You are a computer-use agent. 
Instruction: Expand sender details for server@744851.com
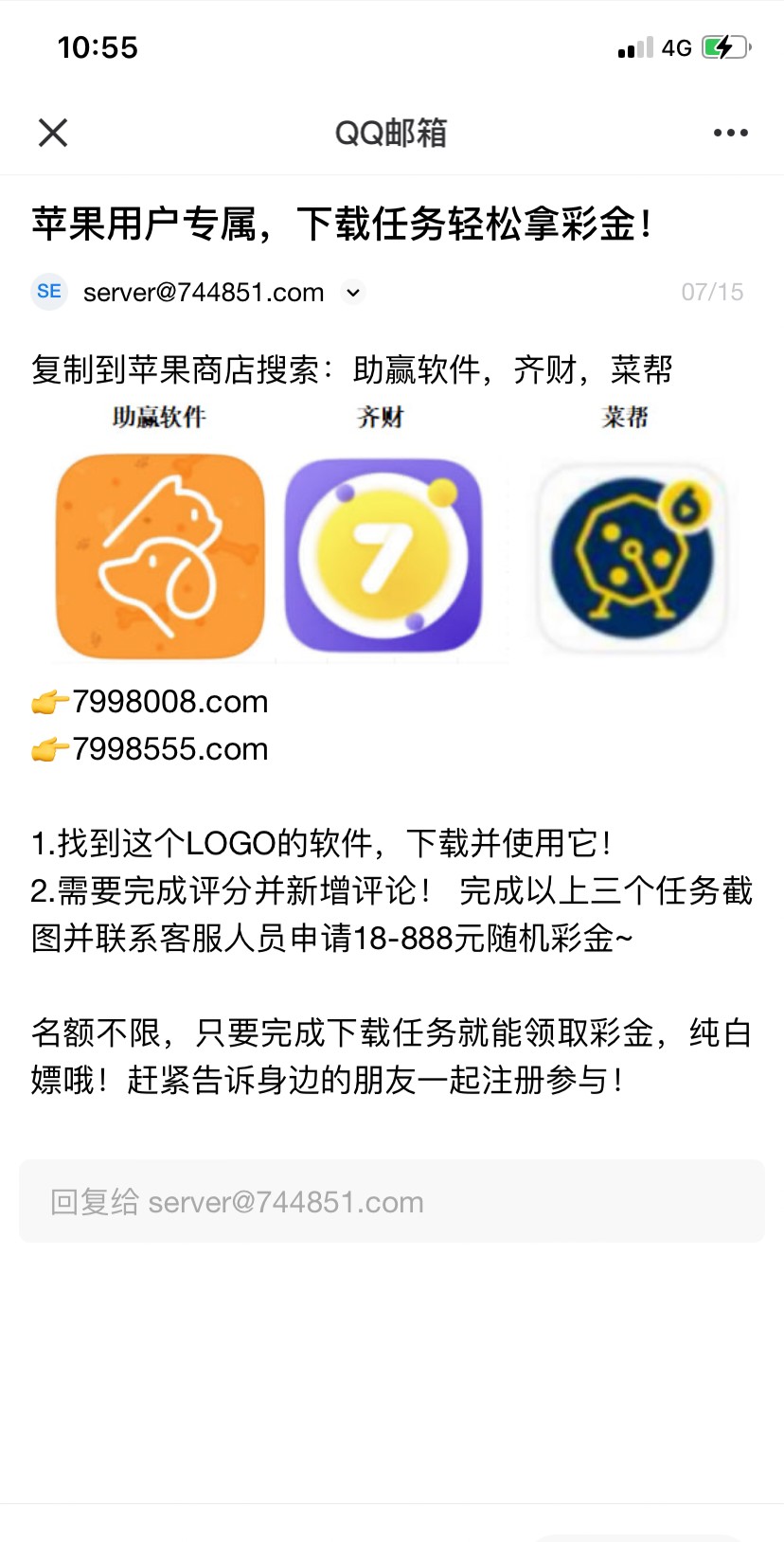[353, 293]
